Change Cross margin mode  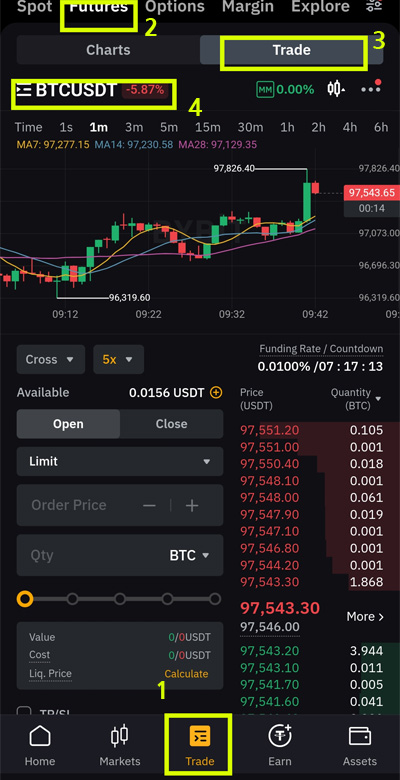pyautogui.click(x=50, y=360)
